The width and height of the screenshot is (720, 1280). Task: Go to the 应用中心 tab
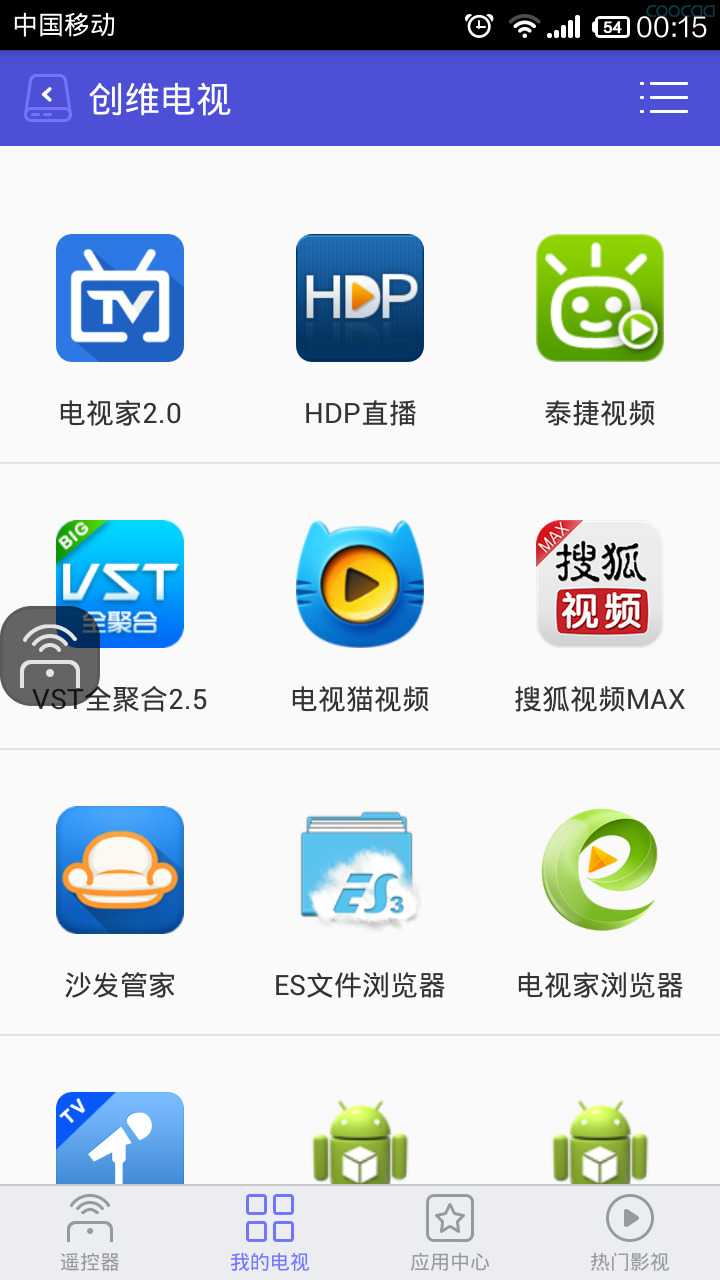[x=450, y=1232]
